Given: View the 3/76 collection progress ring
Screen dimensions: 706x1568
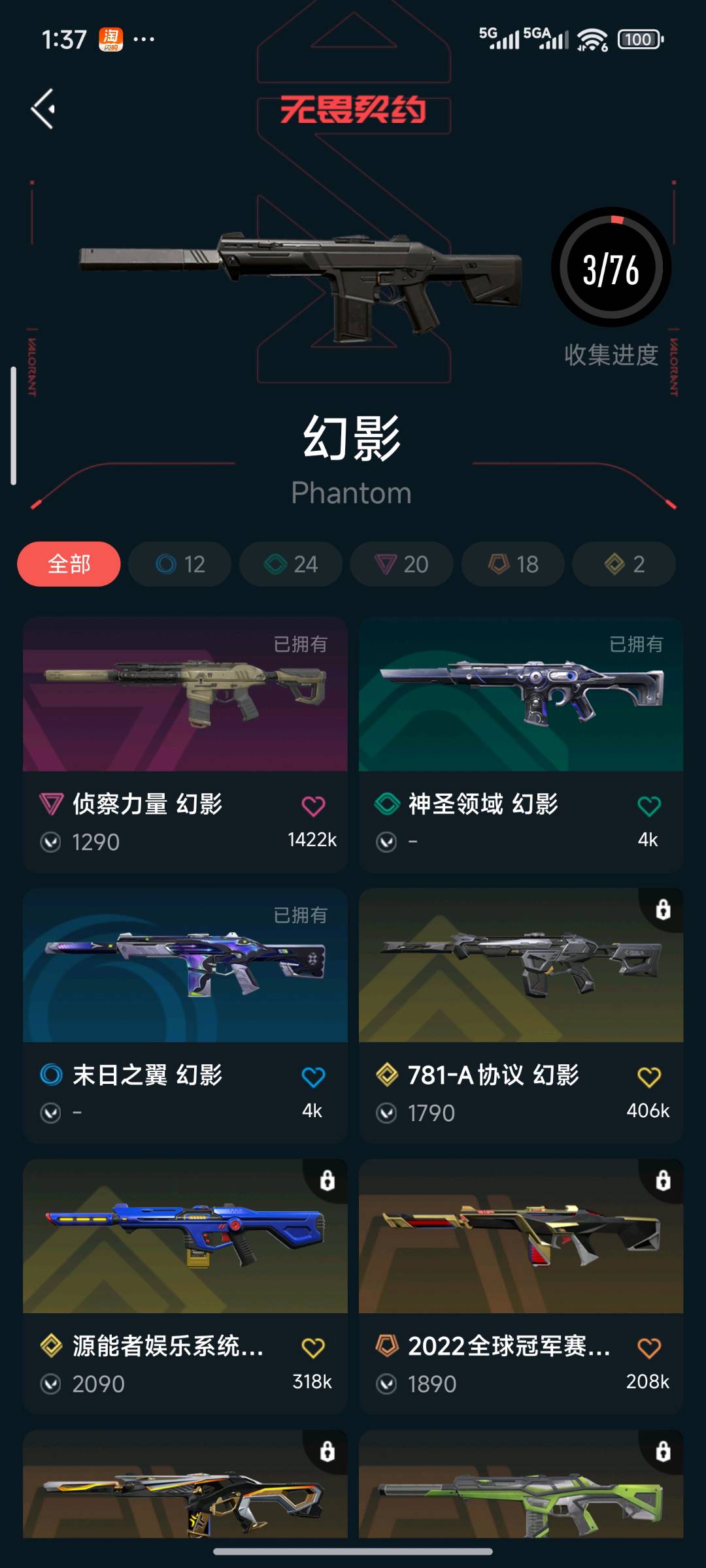Looking at the screenshot, I should click(611, 268).
